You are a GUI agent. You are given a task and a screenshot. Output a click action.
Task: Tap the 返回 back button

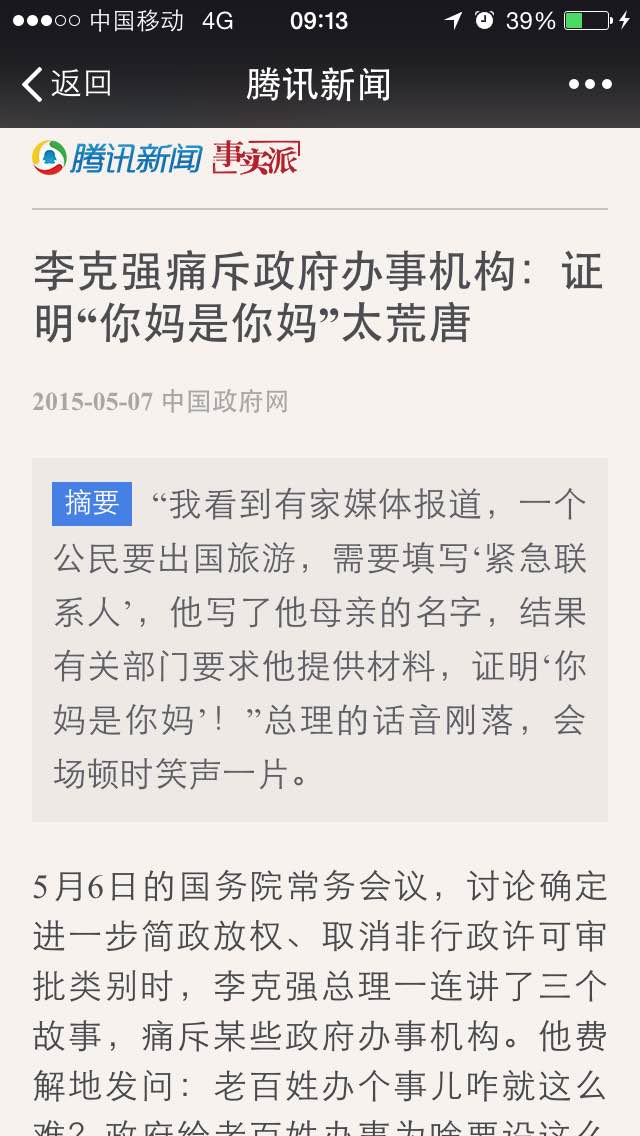67,84
